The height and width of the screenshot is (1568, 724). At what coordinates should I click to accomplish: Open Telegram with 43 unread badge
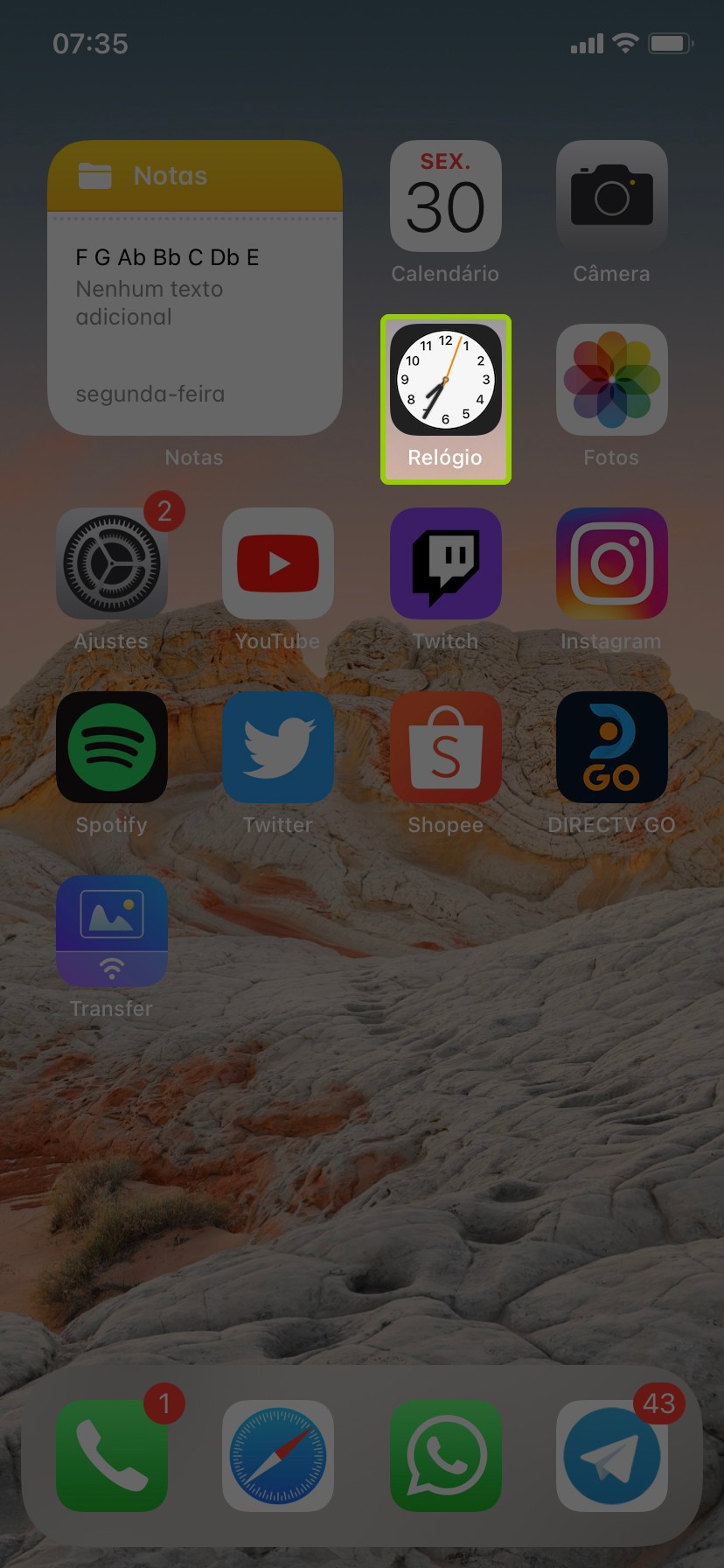[611, 1456]
